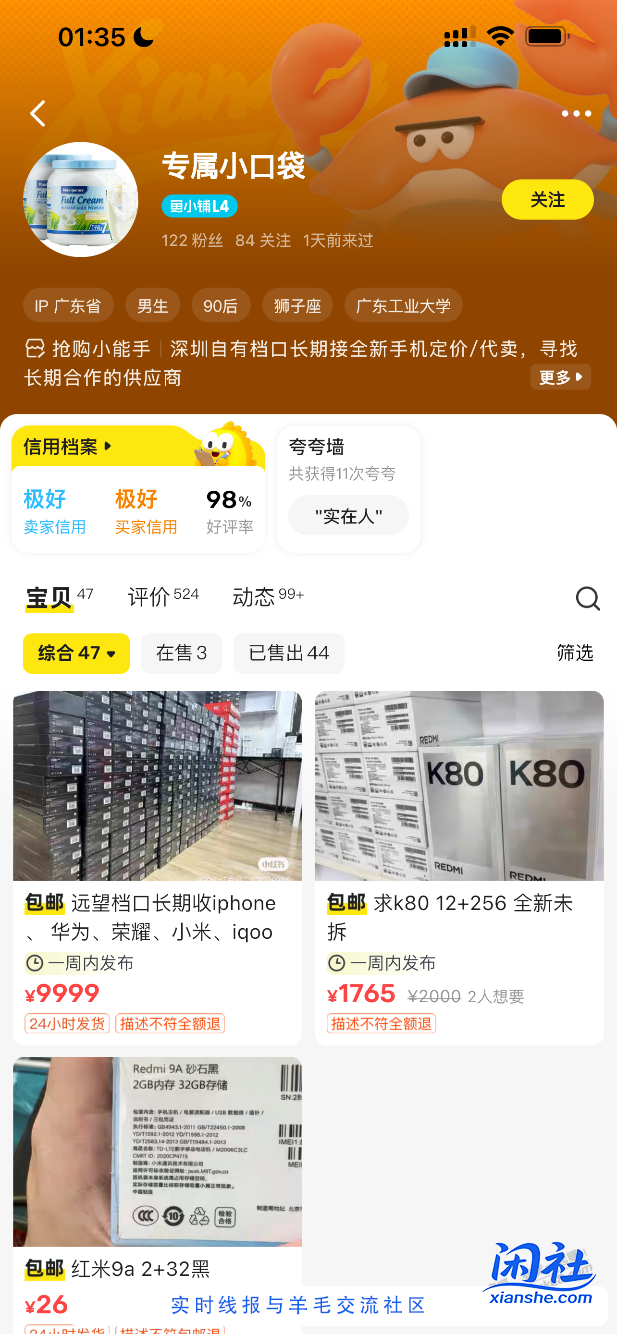View the 84 关注 following list
The width and height of the screenshot is (617, 1334).
pos(263,241)
